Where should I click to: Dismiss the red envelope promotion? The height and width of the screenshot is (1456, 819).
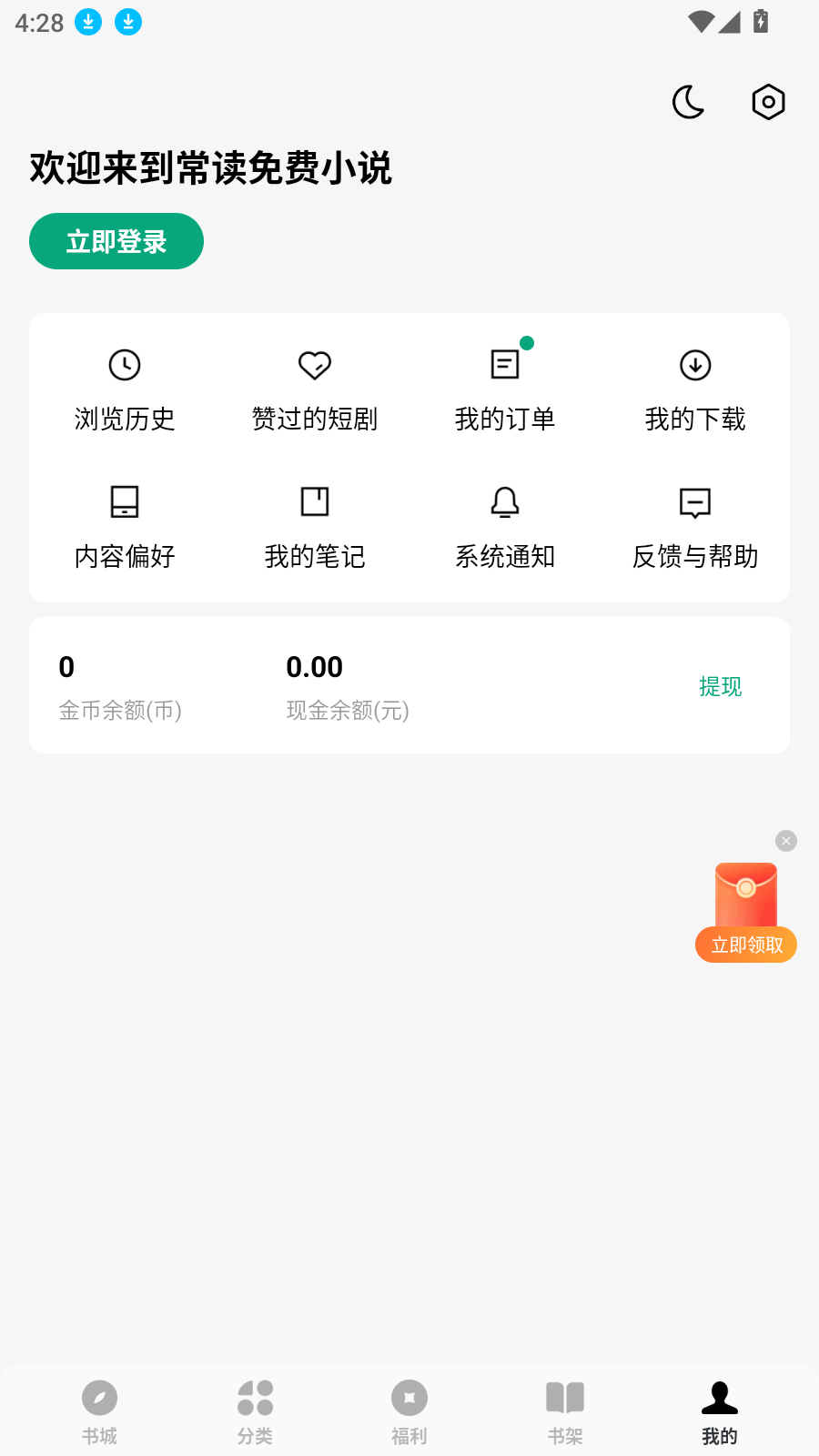tap(785, 841)
